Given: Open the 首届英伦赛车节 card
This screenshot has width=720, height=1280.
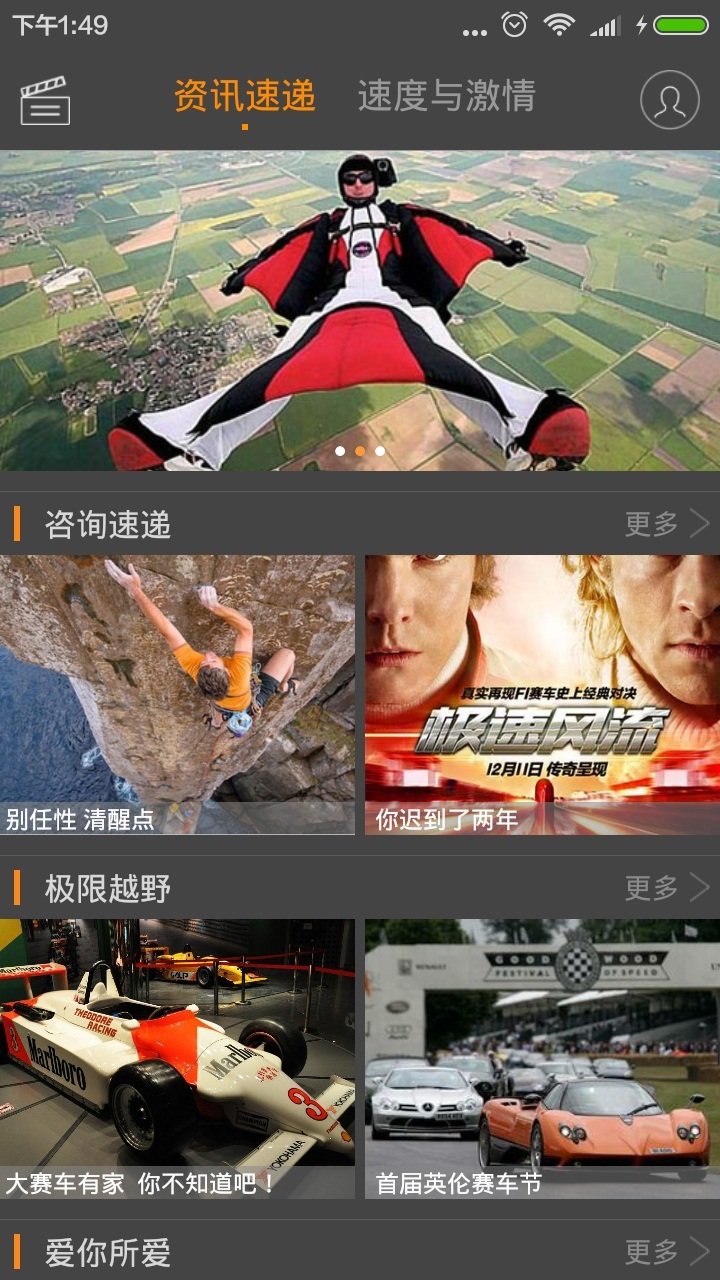Looking at the screenshot, I should pos(542,1058).
